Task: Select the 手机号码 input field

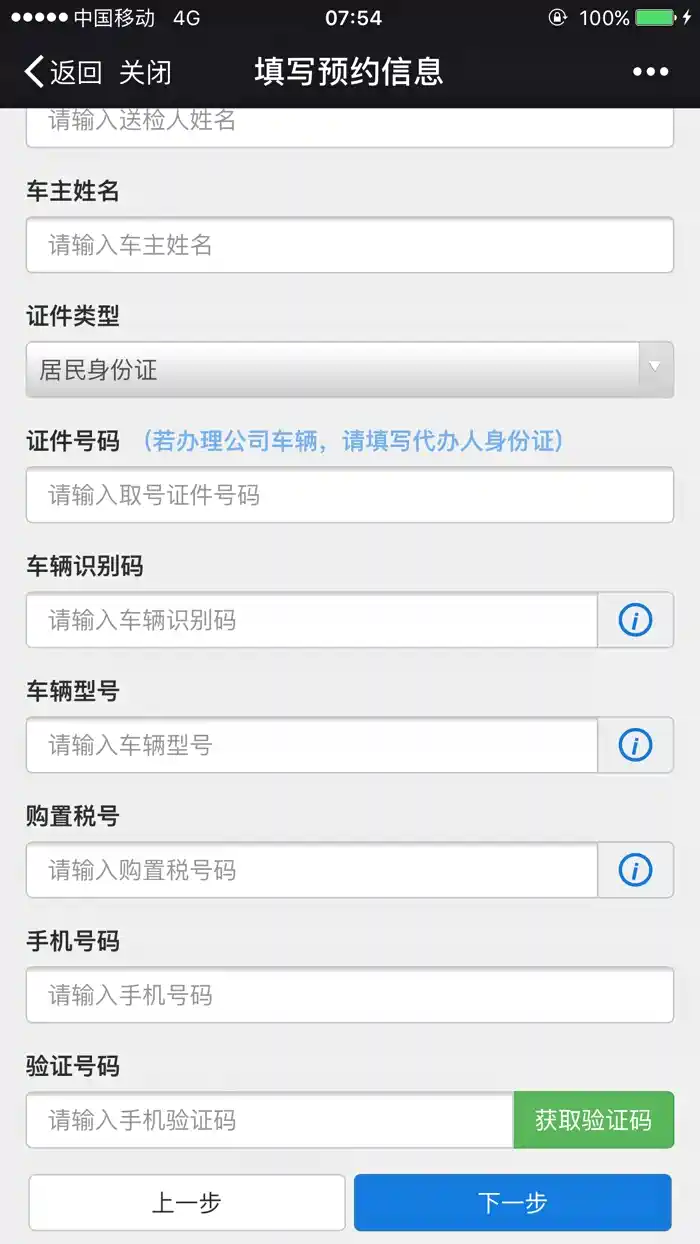Action: [x=349, y=995]
